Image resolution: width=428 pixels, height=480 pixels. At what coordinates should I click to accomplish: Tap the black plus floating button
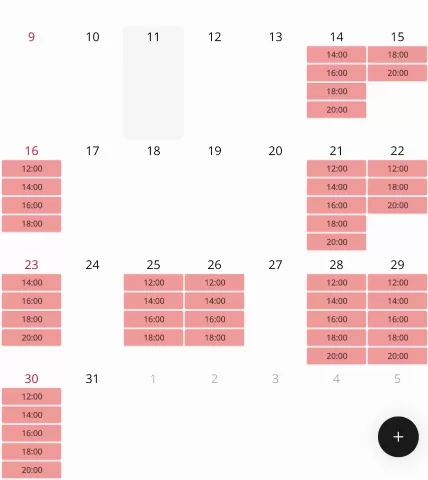coord(398,437)
